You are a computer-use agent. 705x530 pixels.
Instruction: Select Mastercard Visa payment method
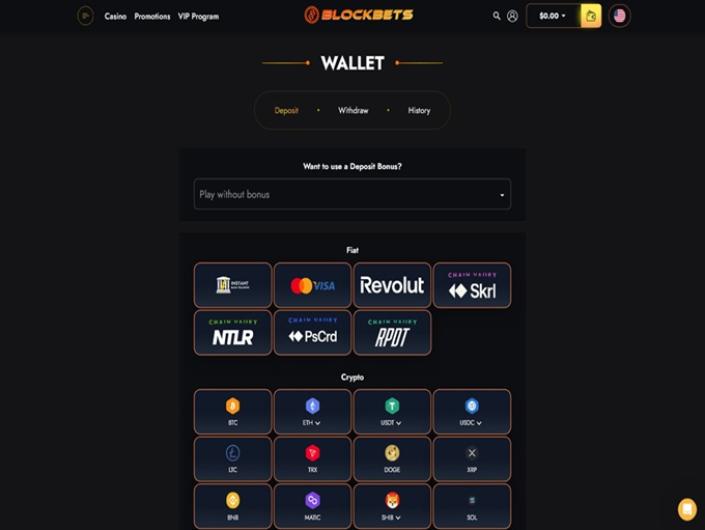coord(312,285)
